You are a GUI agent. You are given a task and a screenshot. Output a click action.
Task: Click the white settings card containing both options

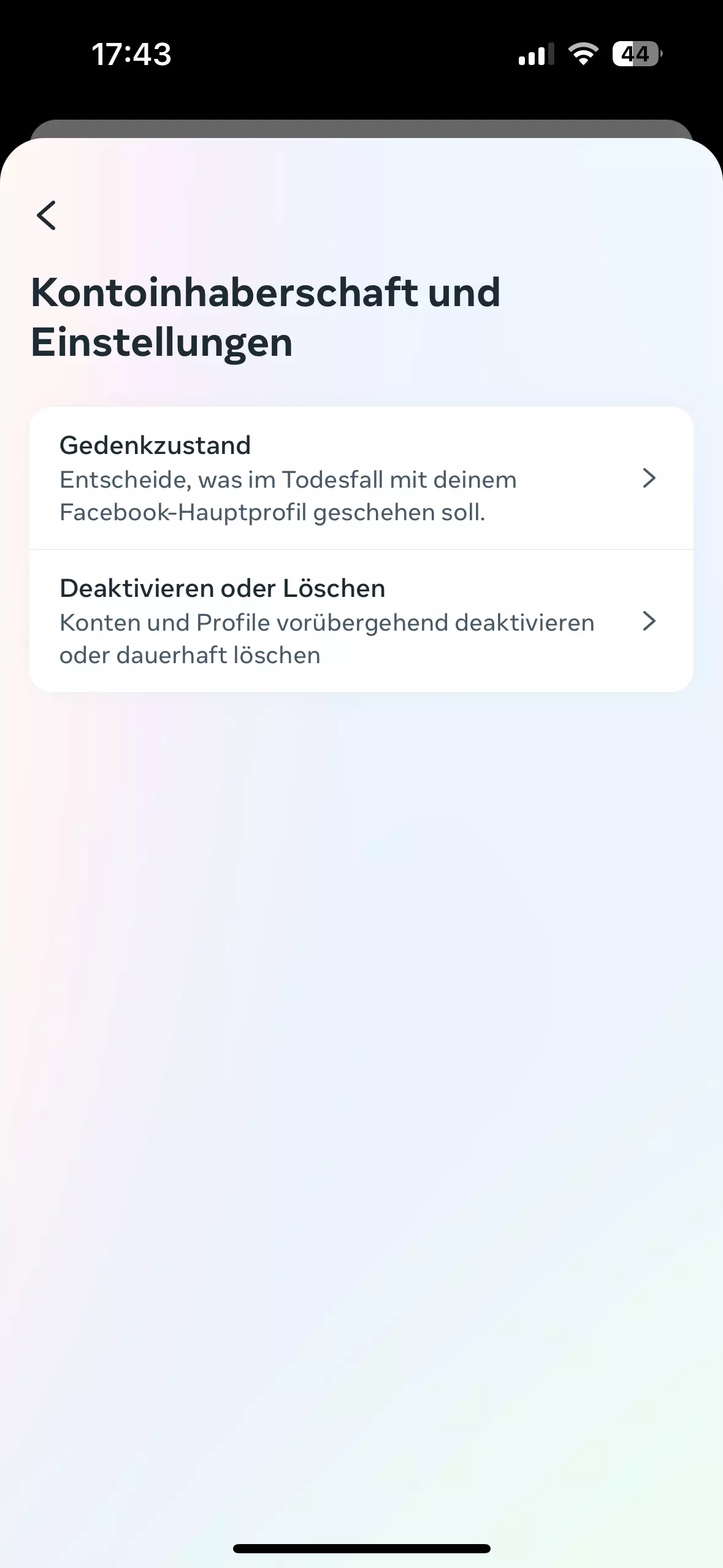(361, 549)
